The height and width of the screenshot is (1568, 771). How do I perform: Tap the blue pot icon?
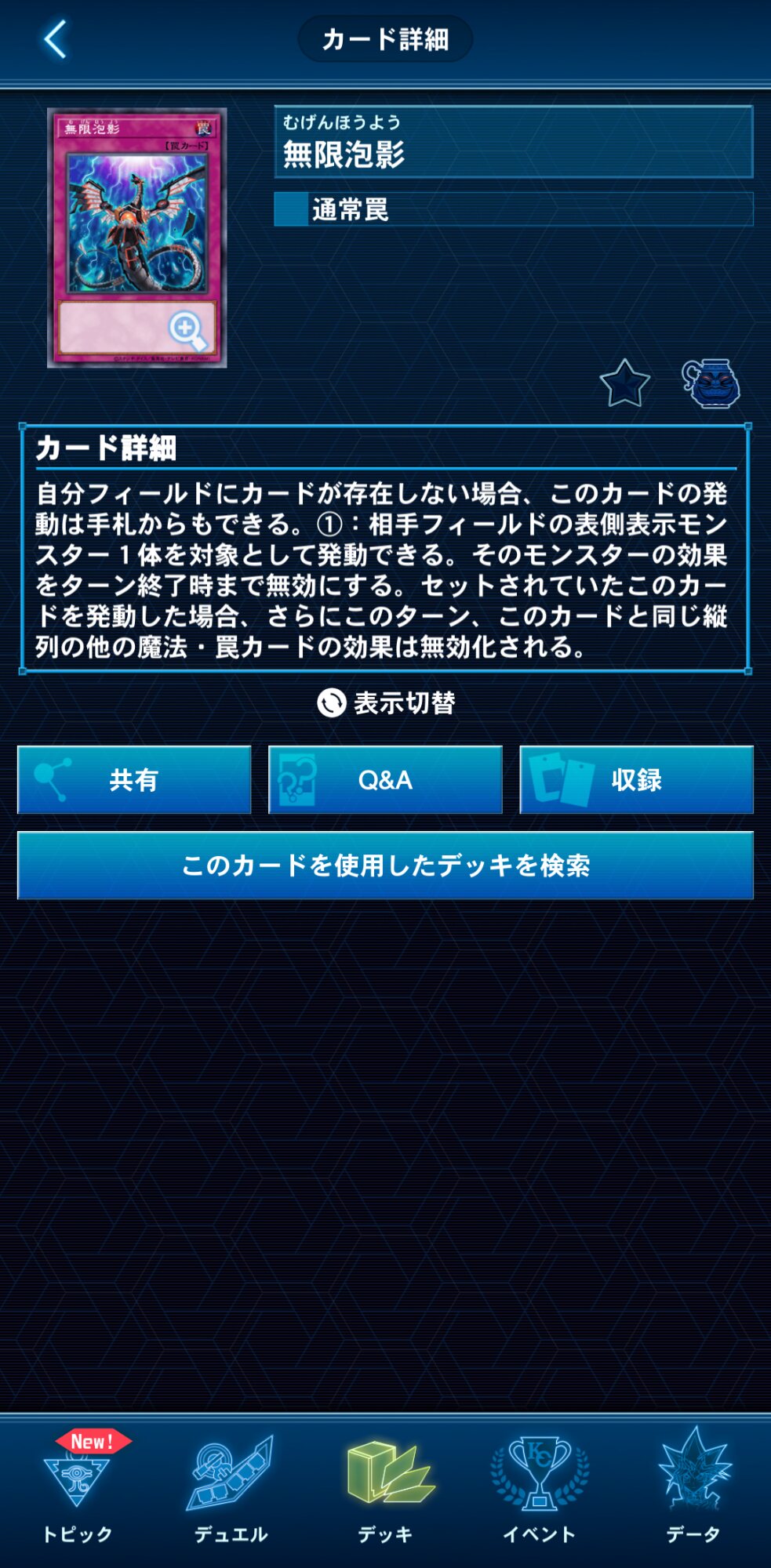(711, 383)
